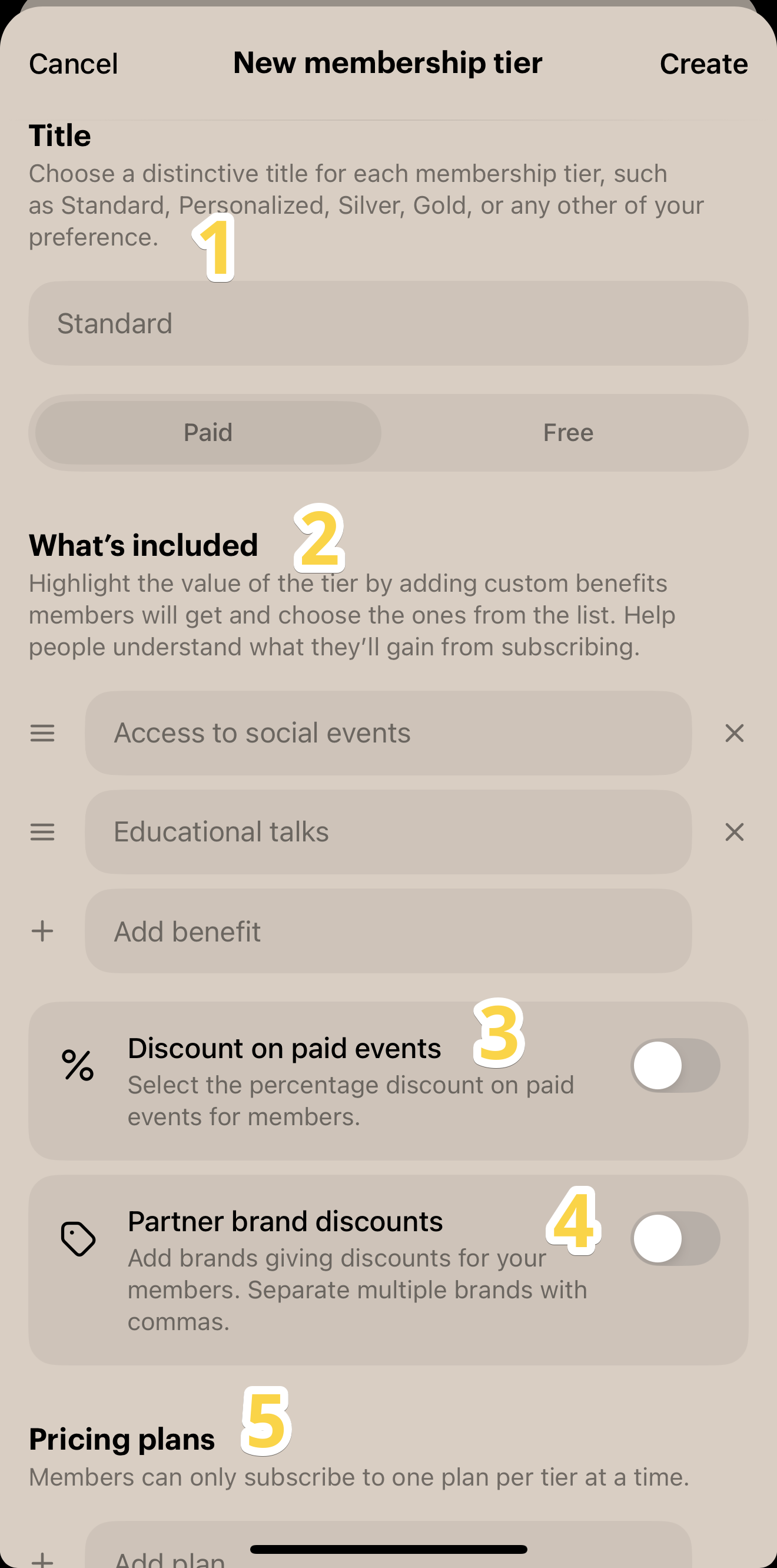The image size is (777, 1568).
Task: Cancel creating the membership tier
Action: pos(73,64)
